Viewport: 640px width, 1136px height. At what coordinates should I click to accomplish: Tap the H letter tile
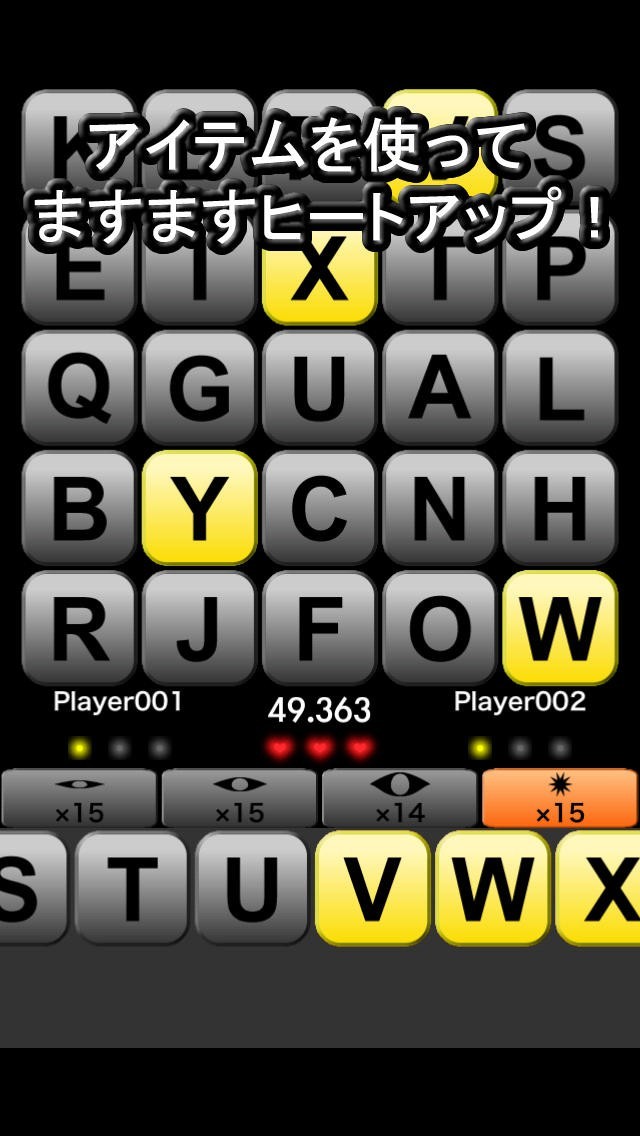[559, 508]
